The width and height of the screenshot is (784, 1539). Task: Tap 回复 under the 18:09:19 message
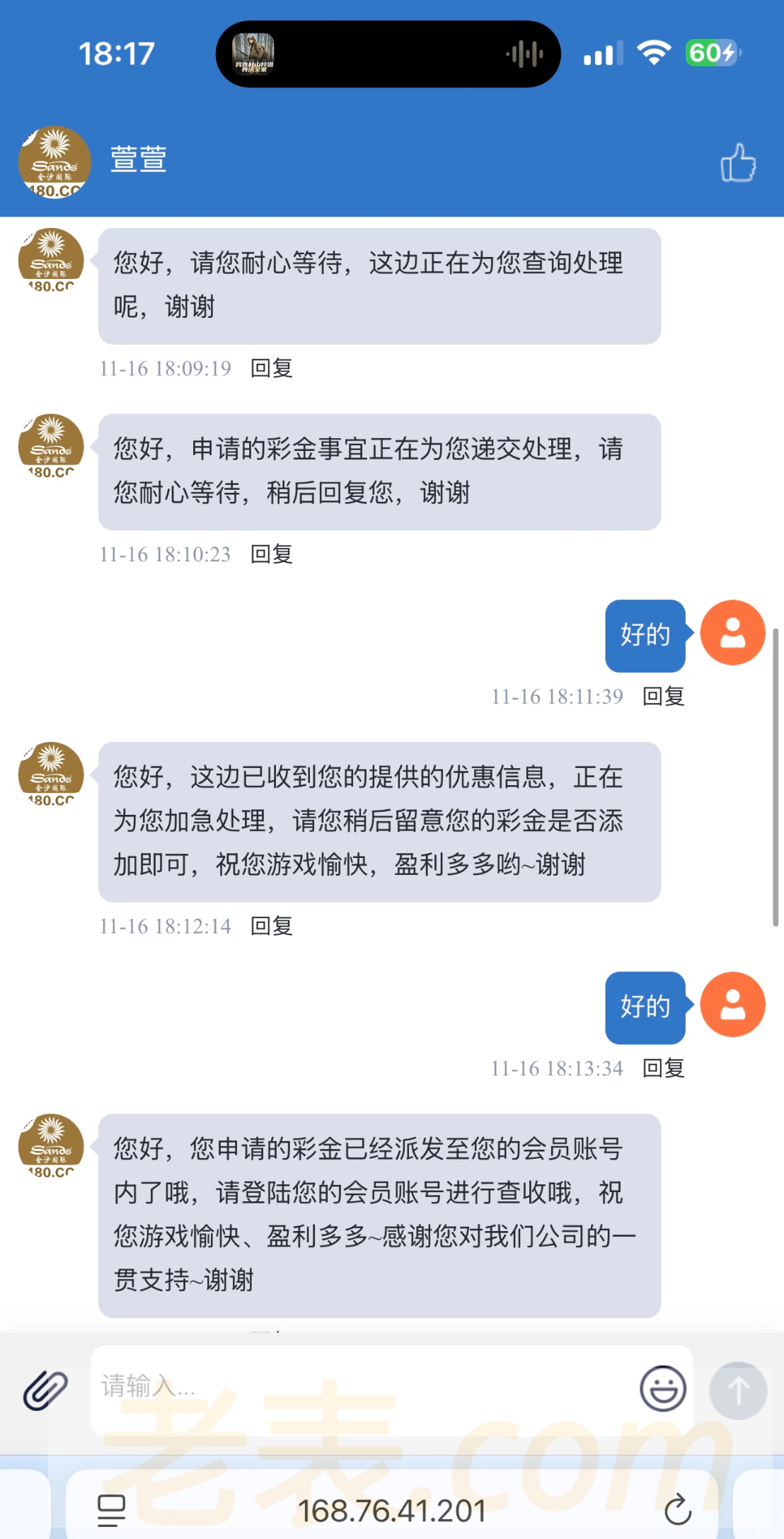tap(272, 368)
